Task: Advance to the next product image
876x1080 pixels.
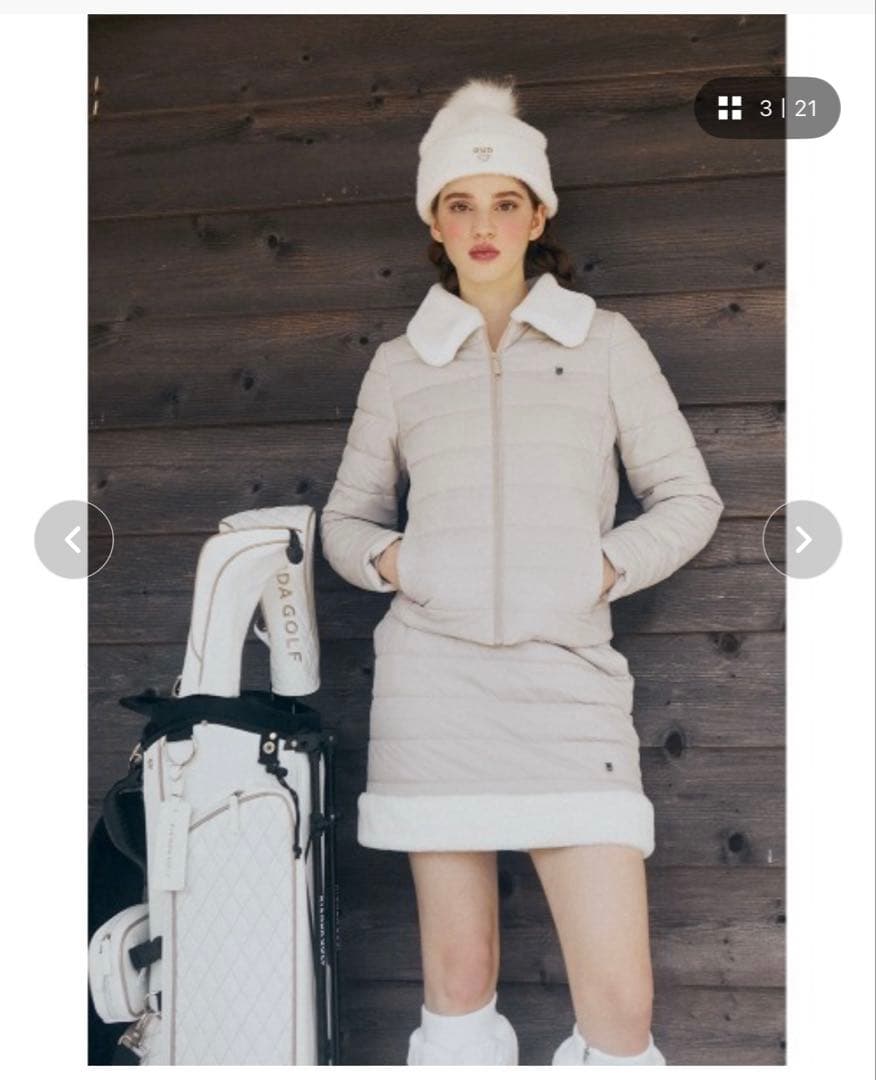Action: (x=802, y=539)
